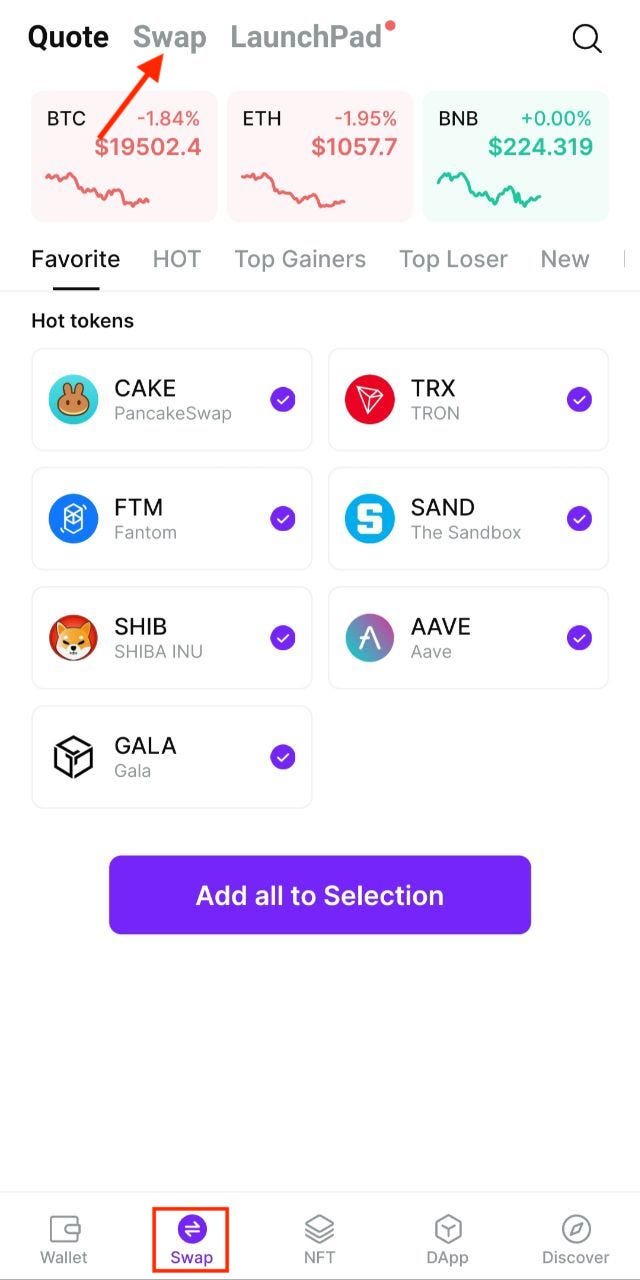Open the BTC price card
Screen dimensions: 640x1280
point(124,156)
